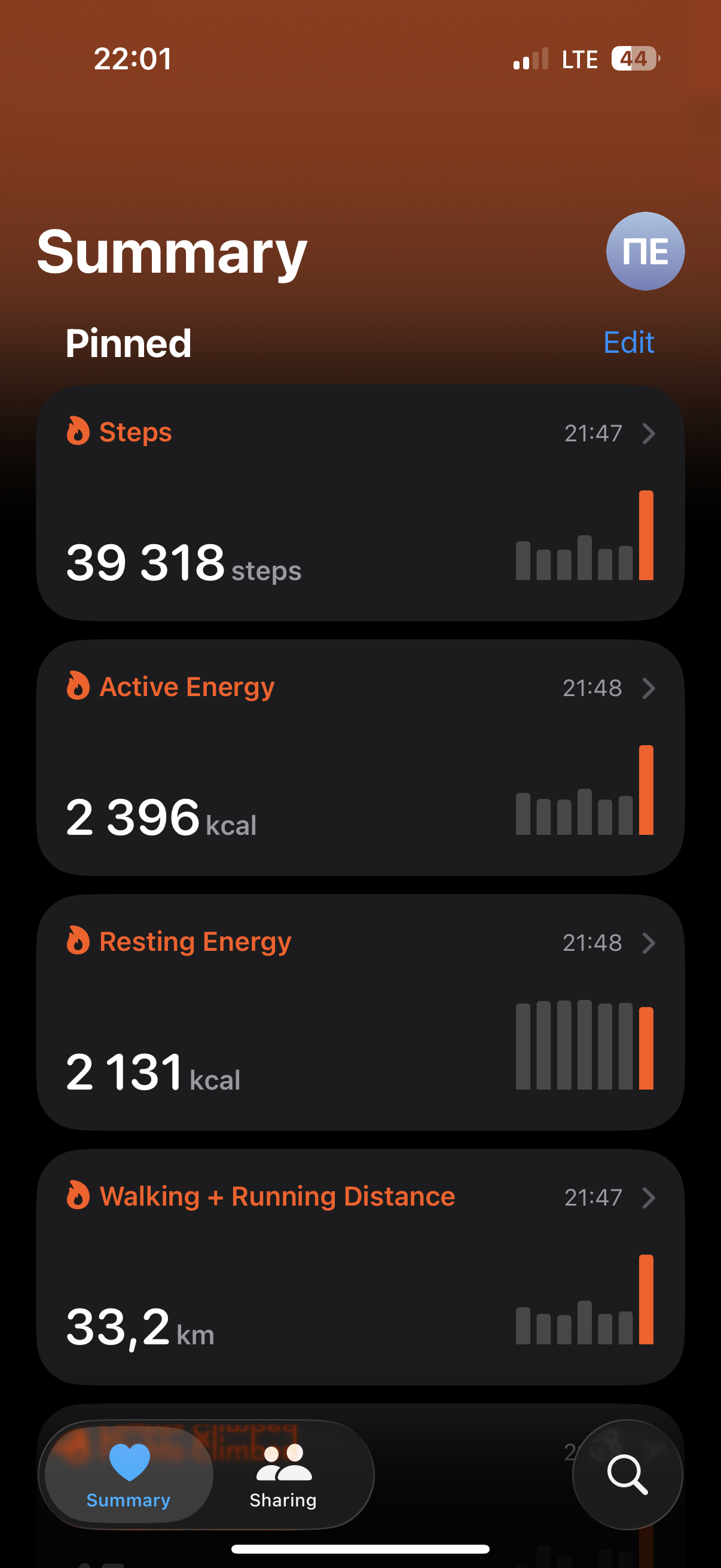Show Walking + Running Distance details
The width and height of the screenshot is (721, 1568).
click(x=360, y=1267)
